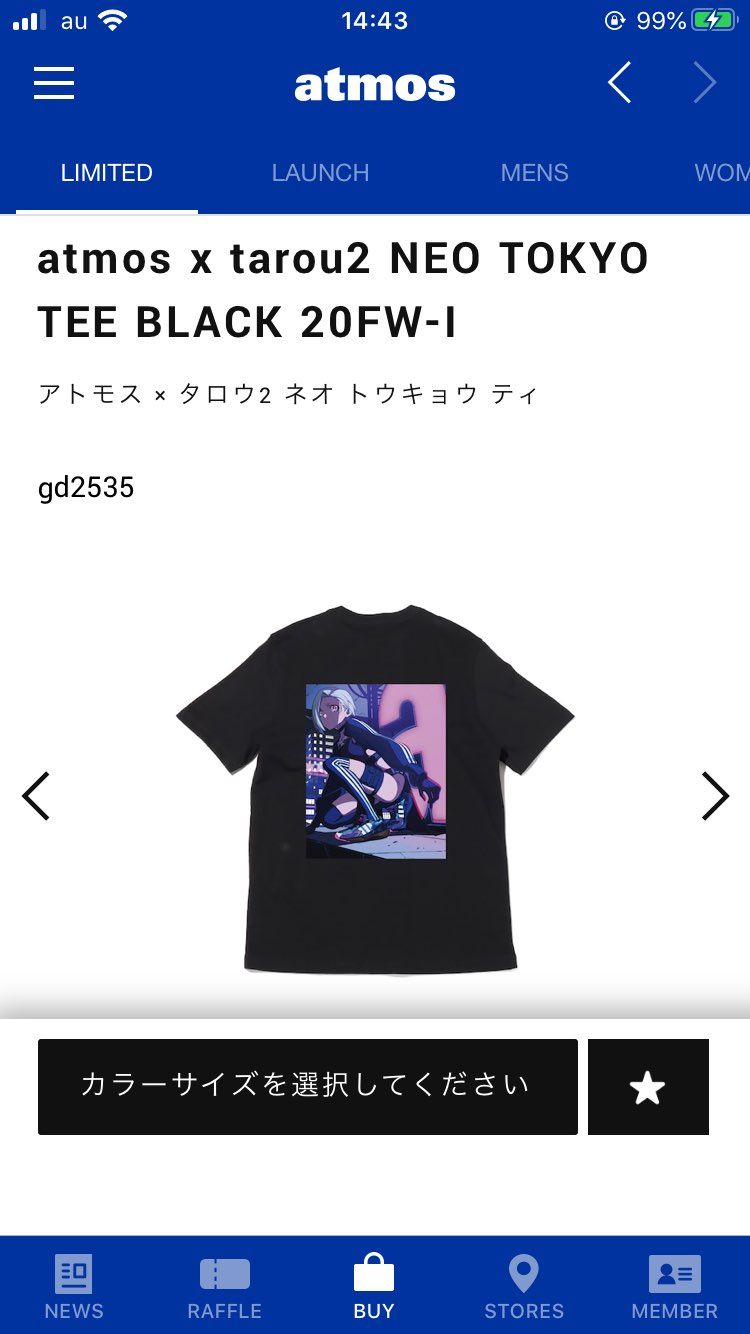The image size is (750, 1334).
Task: Select the BUY tab
Action: point(374,1287)
